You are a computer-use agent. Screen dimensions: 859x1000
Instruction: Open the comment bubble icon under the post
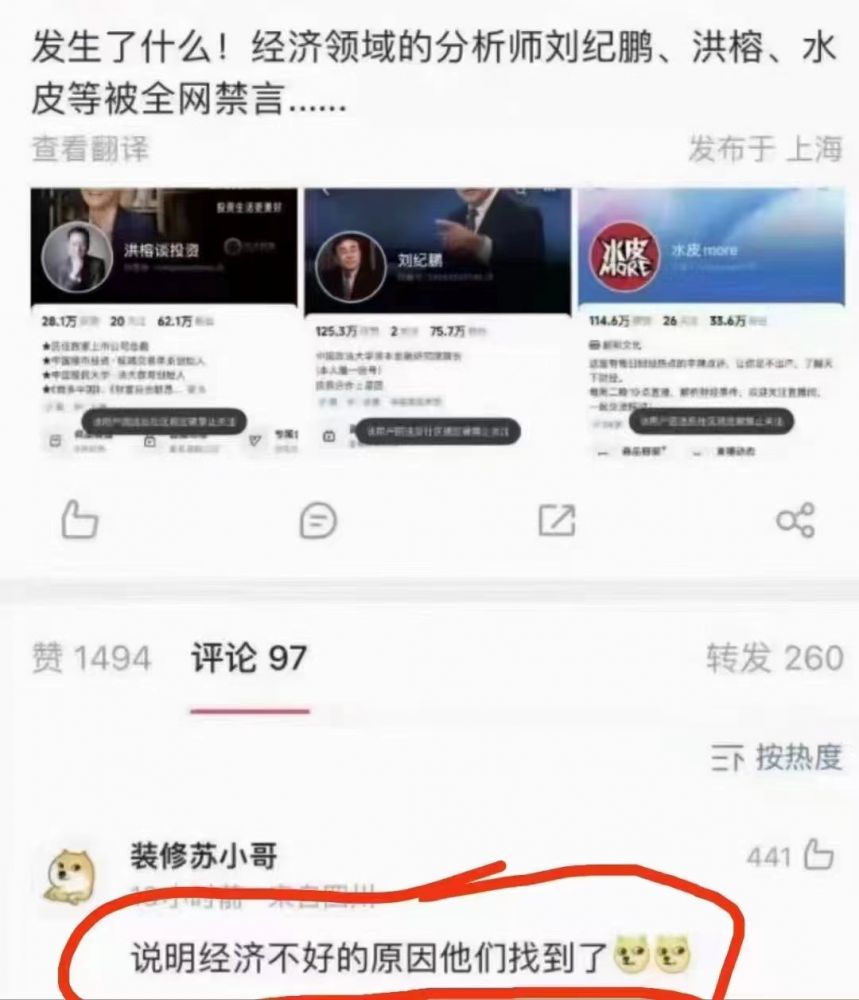(318, 520)
